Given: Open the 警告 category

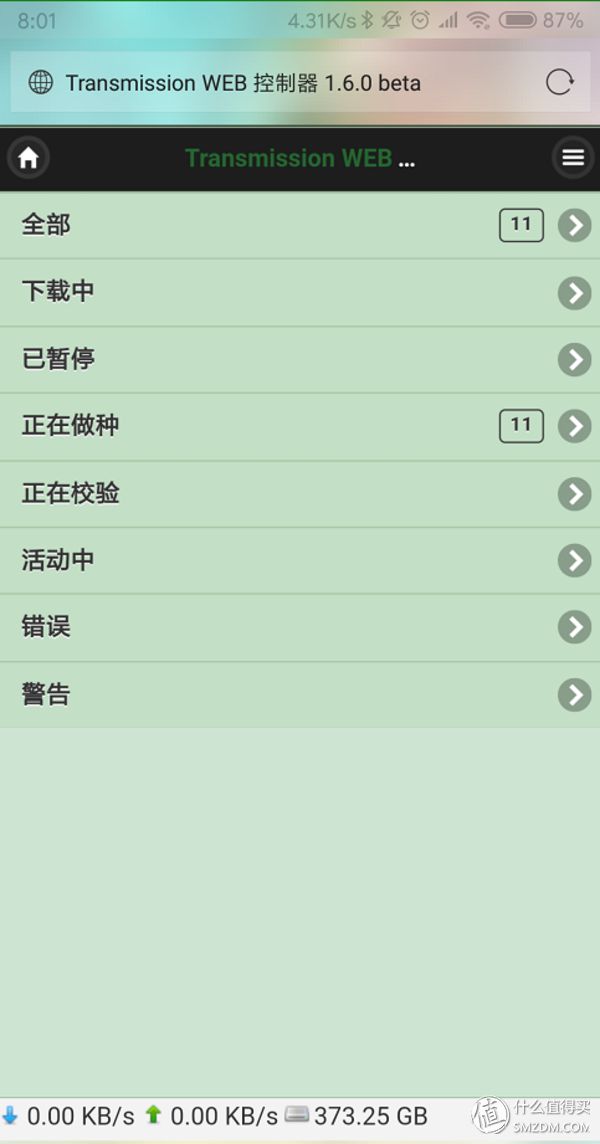Looking at the screenshot, I should 300,695.
